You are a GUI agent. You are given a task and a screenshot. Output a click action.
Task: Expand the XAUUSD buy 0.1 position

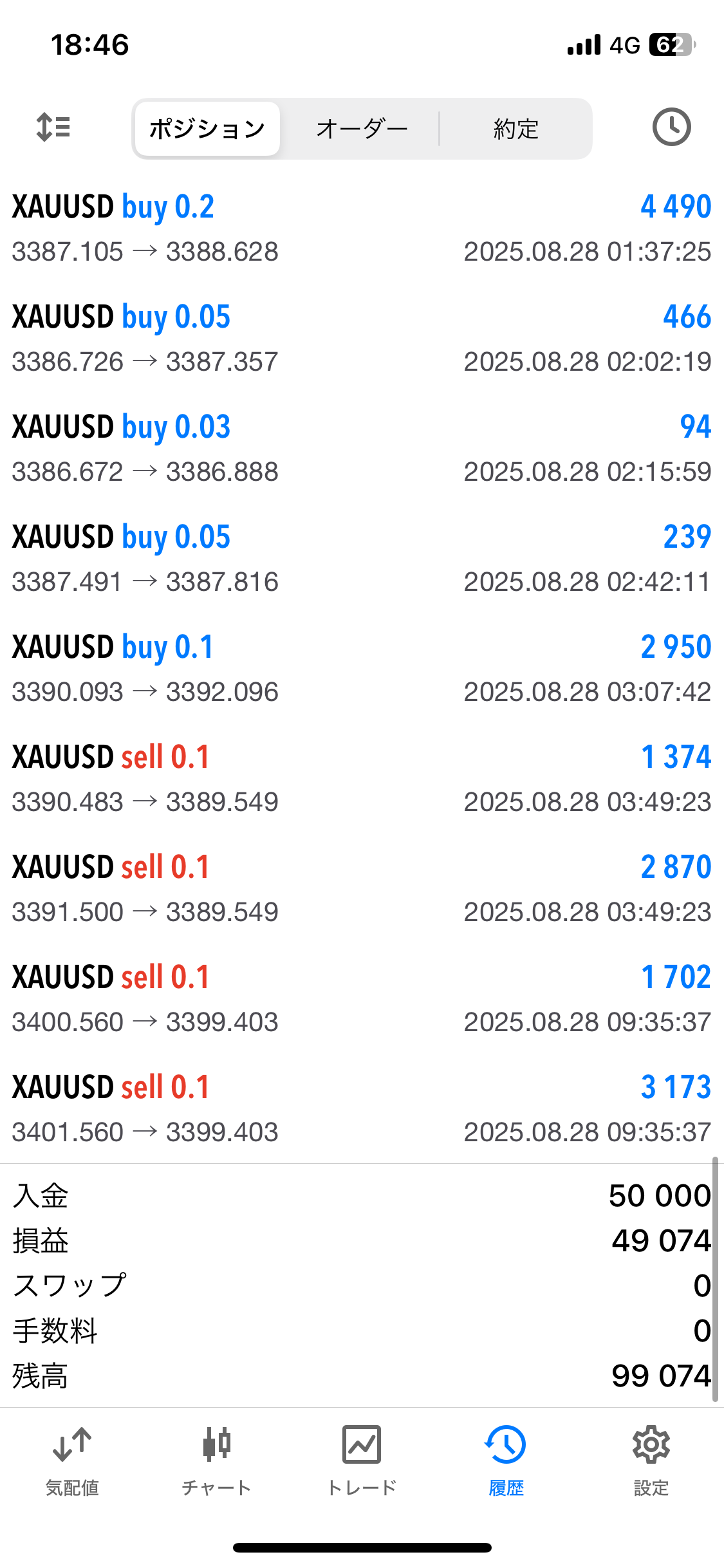362,669
